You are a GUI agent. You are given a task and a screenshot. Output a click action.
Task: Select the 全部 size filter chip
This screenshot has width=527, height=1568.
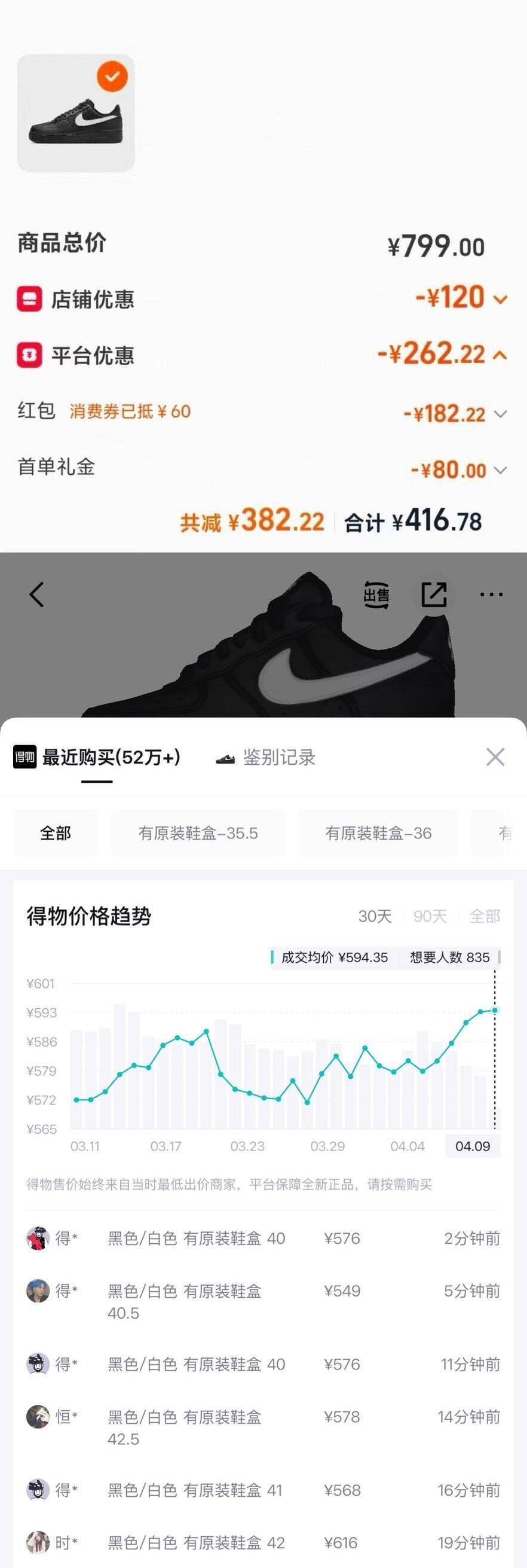[x=56, y=833]
